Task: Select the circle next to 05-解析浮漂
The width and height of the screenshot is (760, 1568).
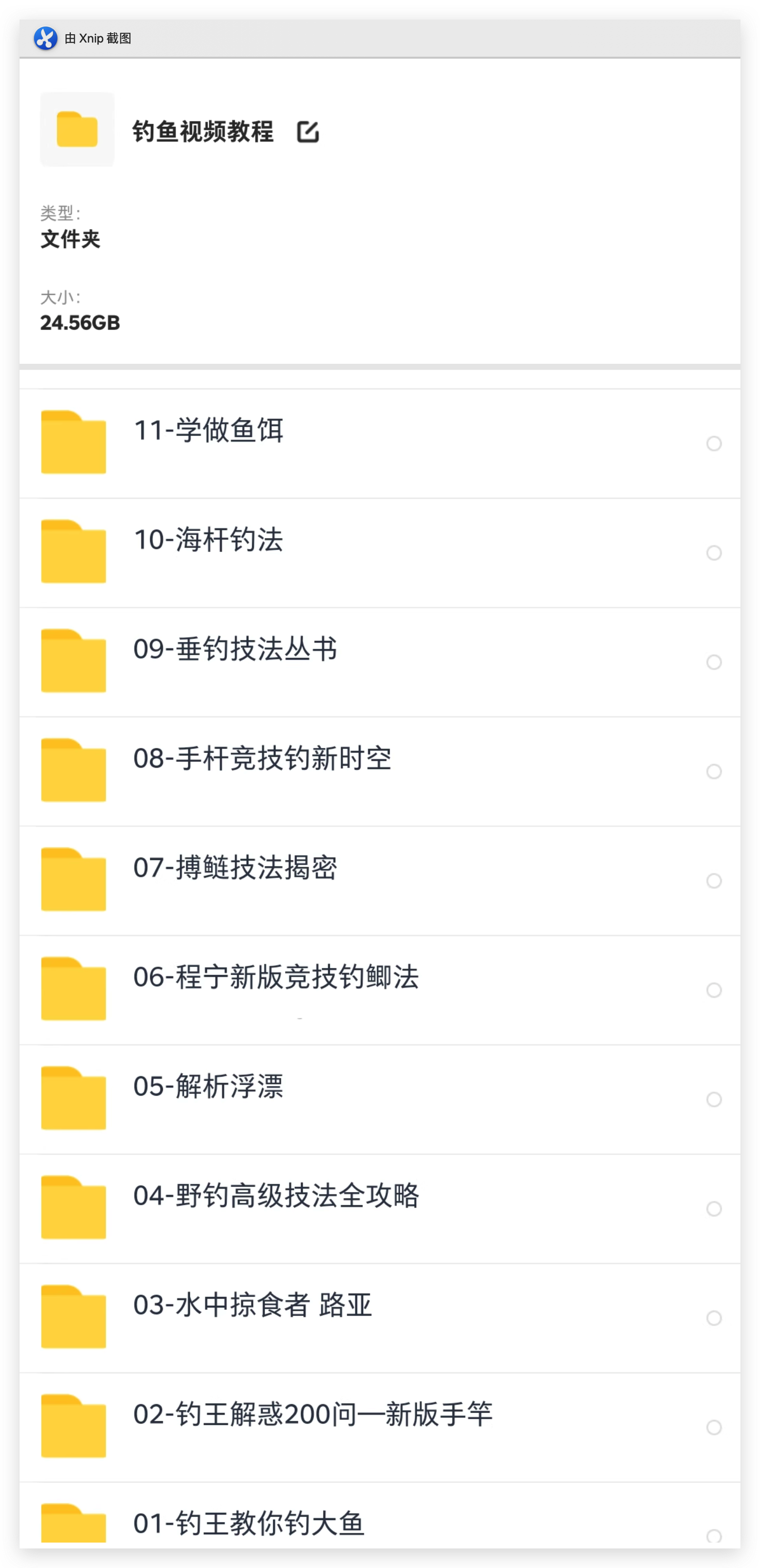Action: pos(714,1100)
